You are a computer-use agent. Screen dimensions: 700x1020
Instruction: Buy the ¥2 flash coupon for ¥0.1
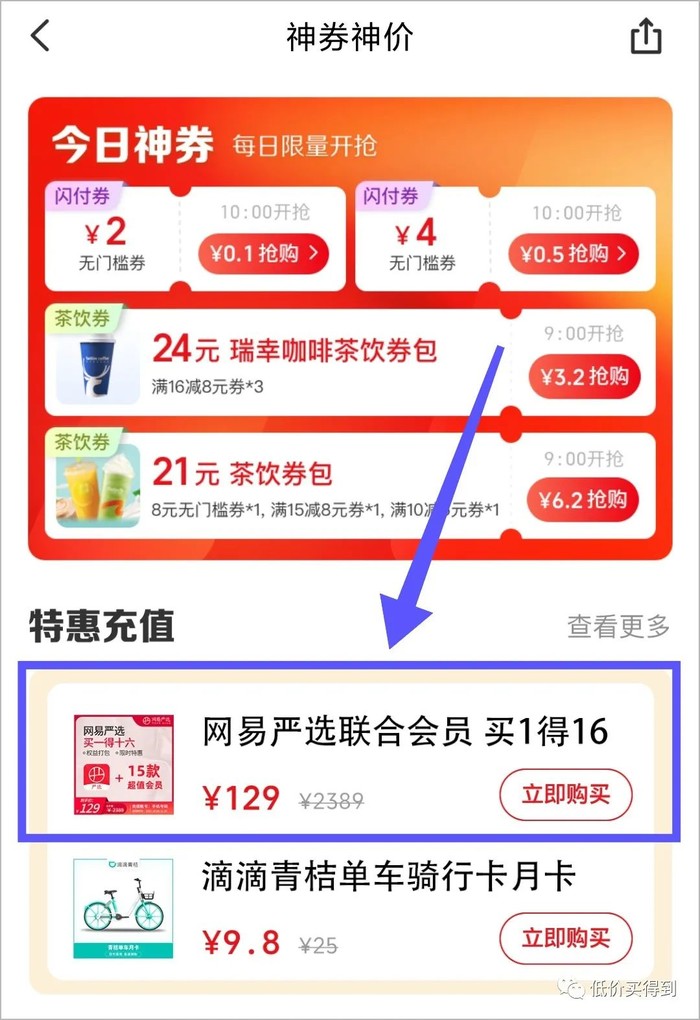click(263, 254)
